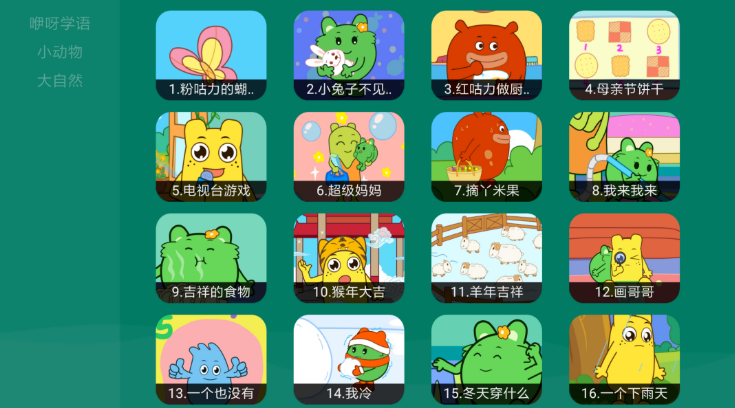The width and height of the screenshot is (735, 408).
Task: Open episode 4.母亲节饼干
Action: 624,55
